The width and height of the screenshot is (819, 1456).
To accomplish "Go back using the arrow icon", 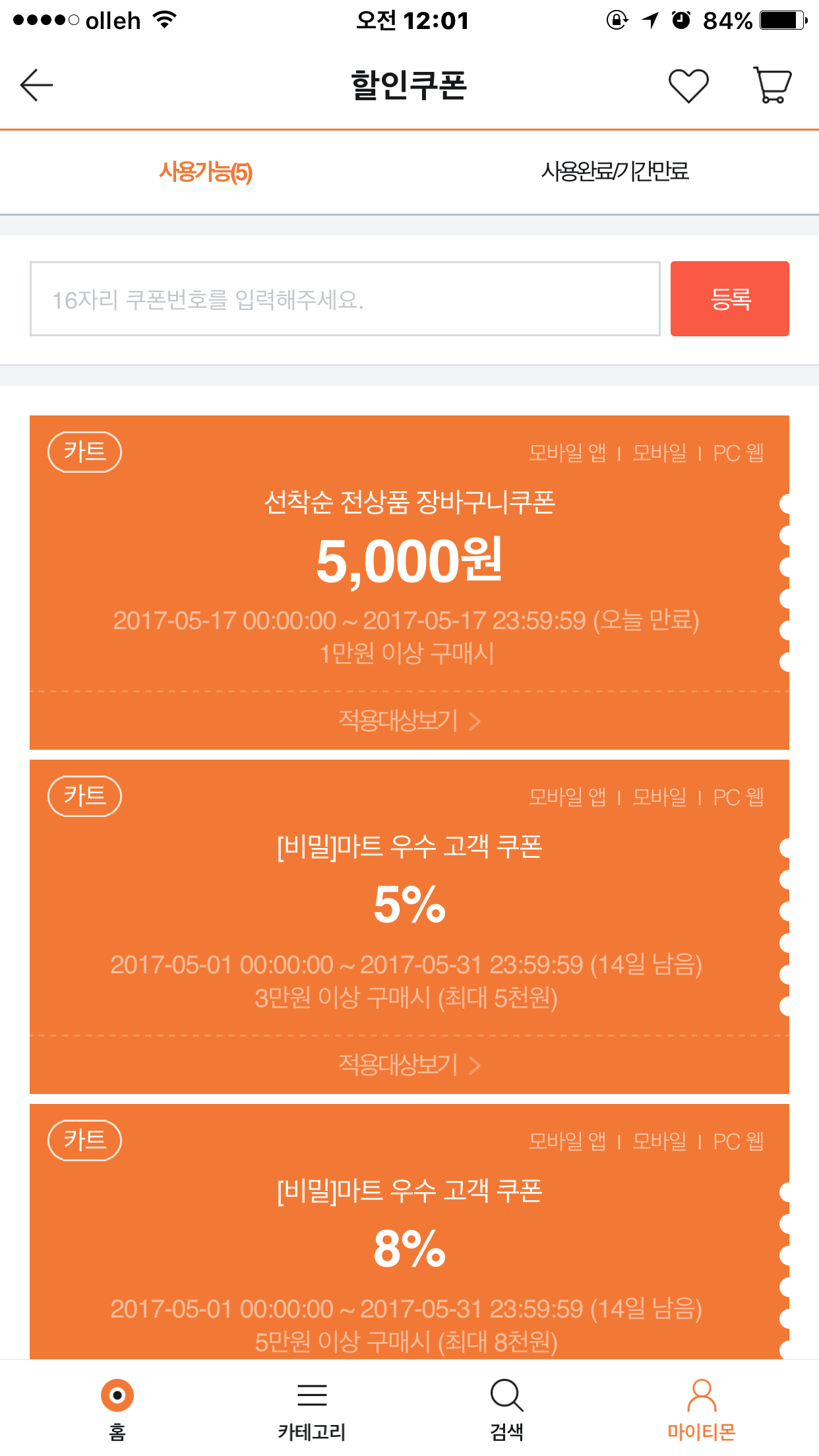I will 36,86.
